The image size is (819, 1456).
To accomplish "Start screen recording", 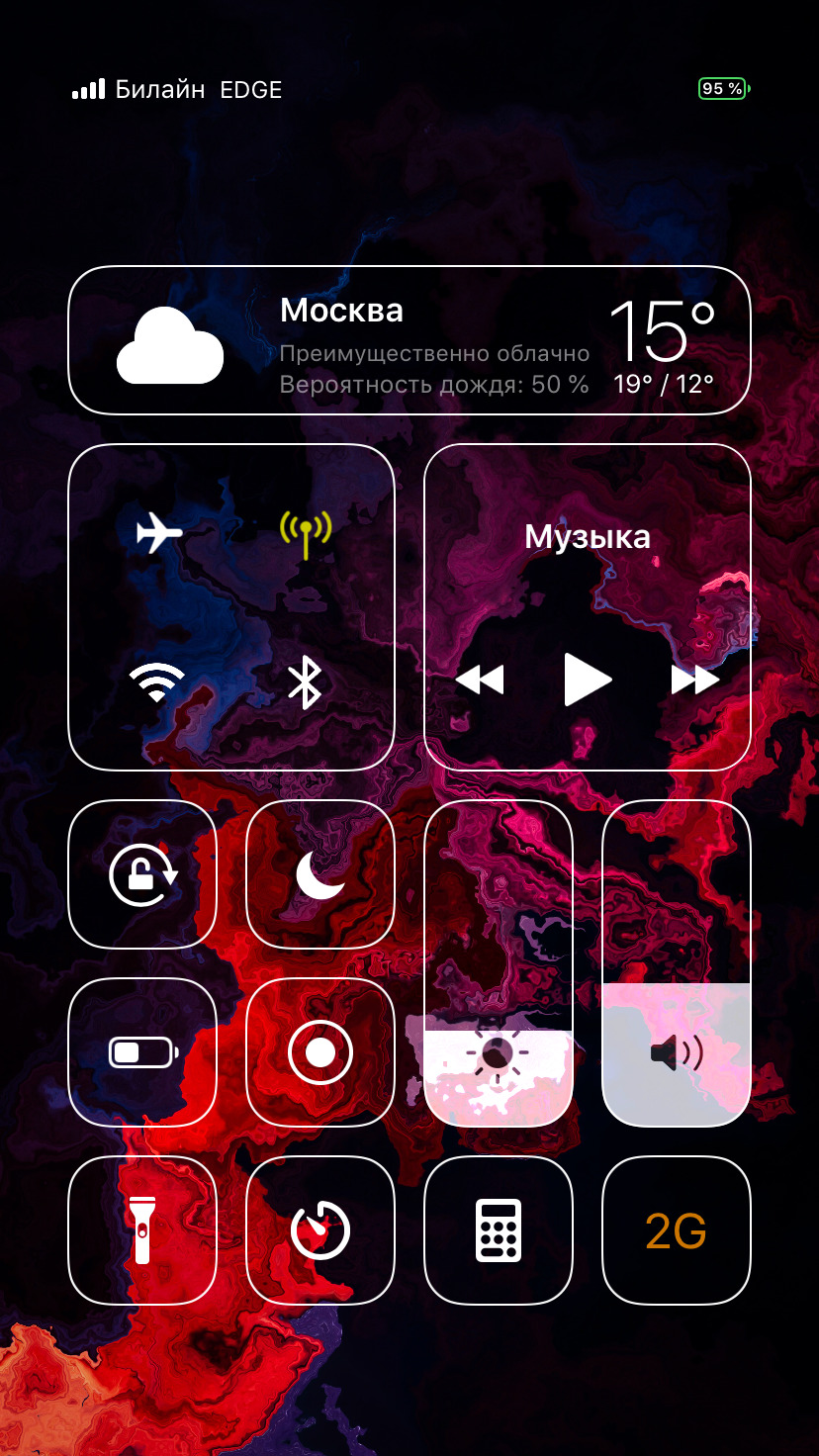I will (320, 1052).
